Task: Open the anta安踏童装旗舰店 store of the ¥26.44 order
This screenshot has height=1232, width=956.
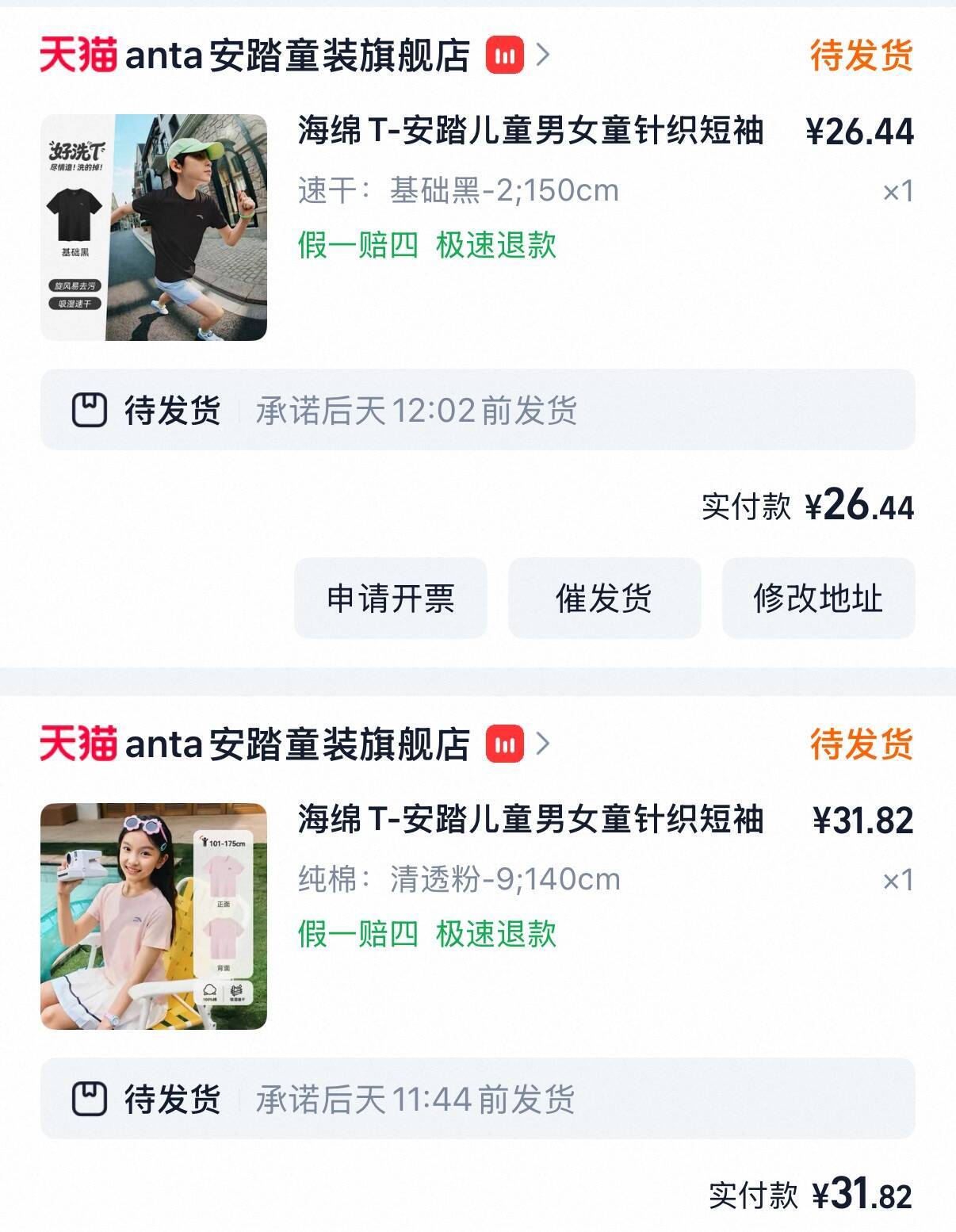Action: click(x=297, y=55)
